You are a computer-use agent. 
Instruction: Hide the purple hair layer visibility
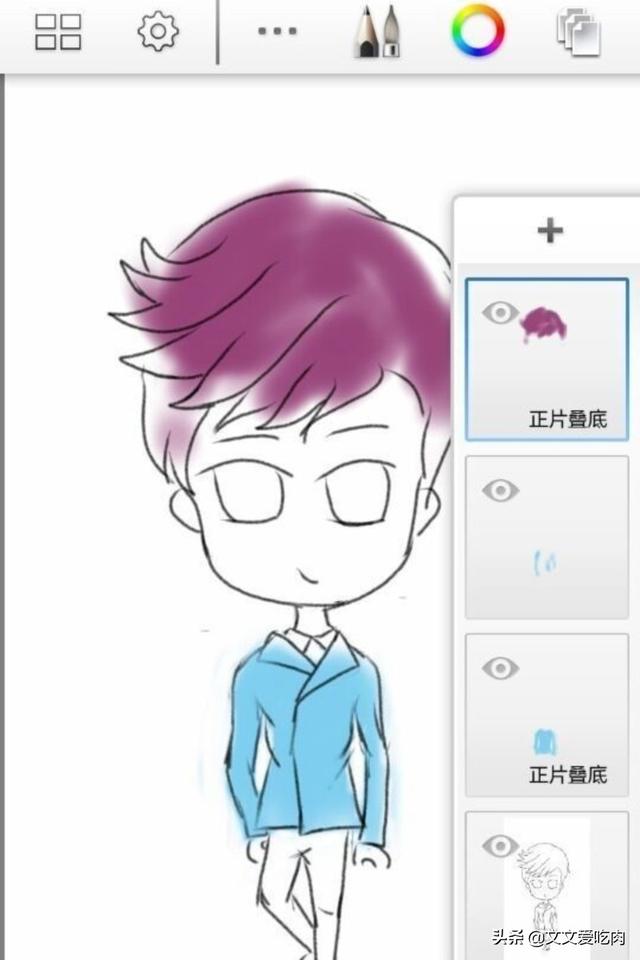500,314
